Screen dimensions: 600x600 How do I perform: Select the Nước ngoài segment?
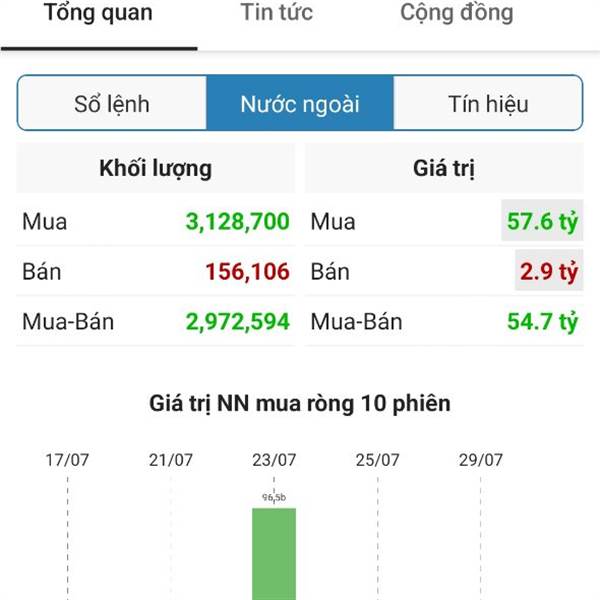click(299, 104)
